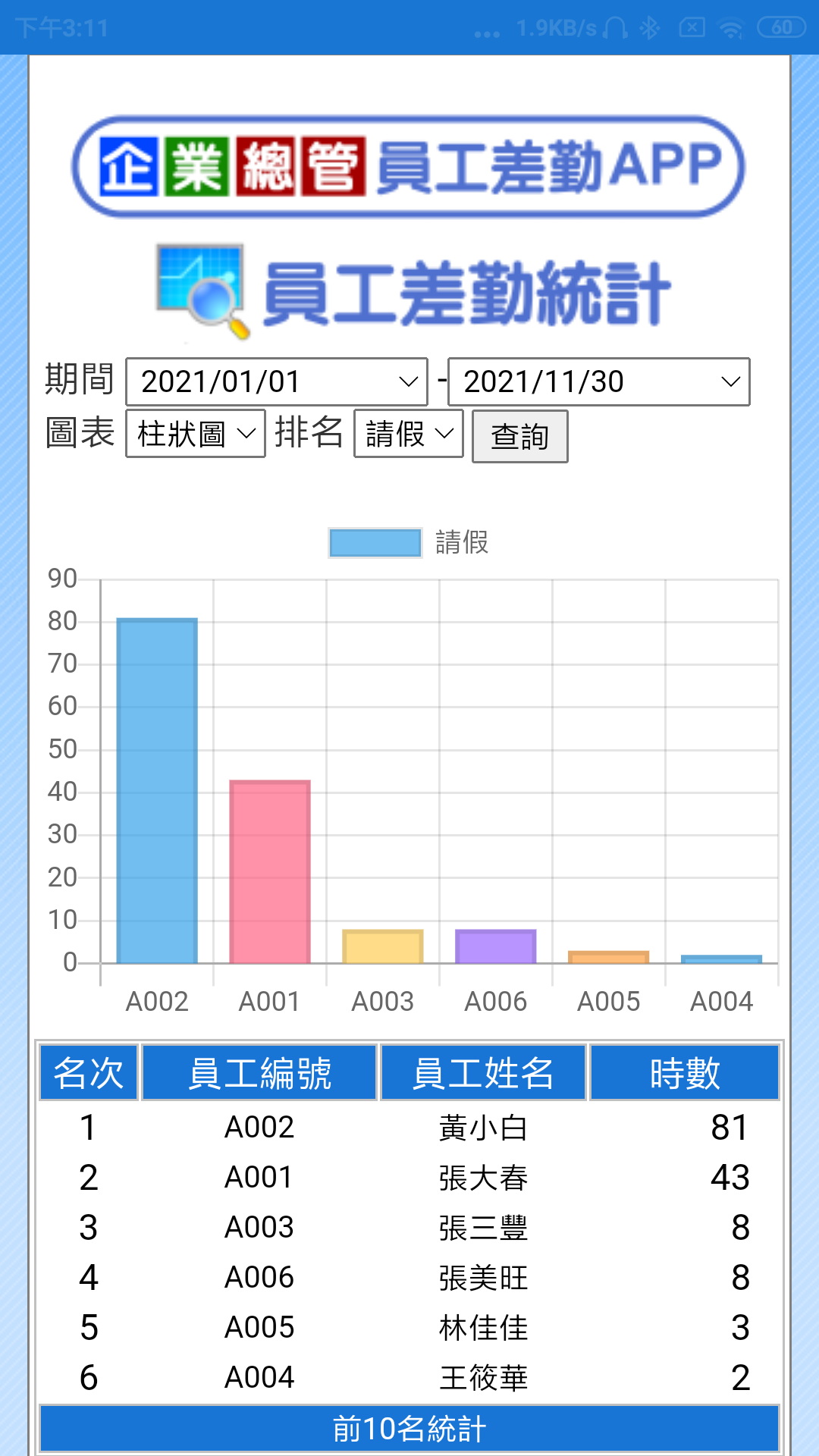Expand the 排名 ranking dropdown showing 請假

[x=409, y=434]
